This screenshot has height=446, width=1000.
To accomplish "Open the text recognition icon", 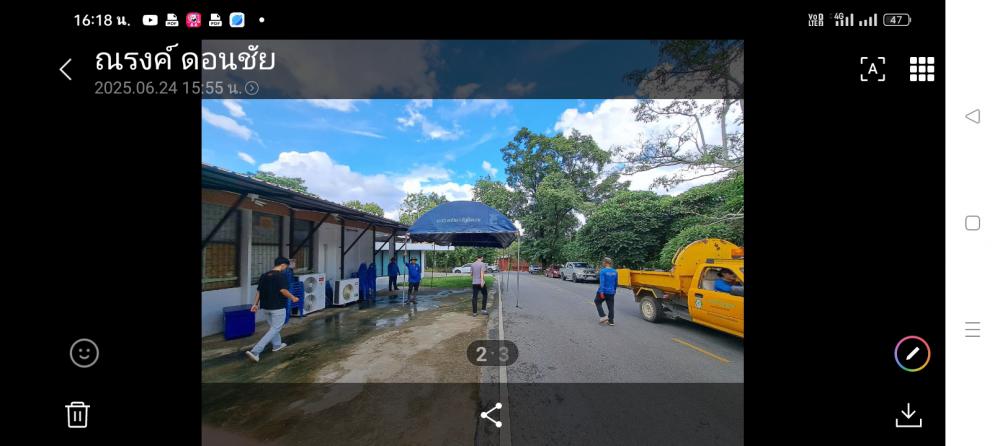I will click(872, 69).
